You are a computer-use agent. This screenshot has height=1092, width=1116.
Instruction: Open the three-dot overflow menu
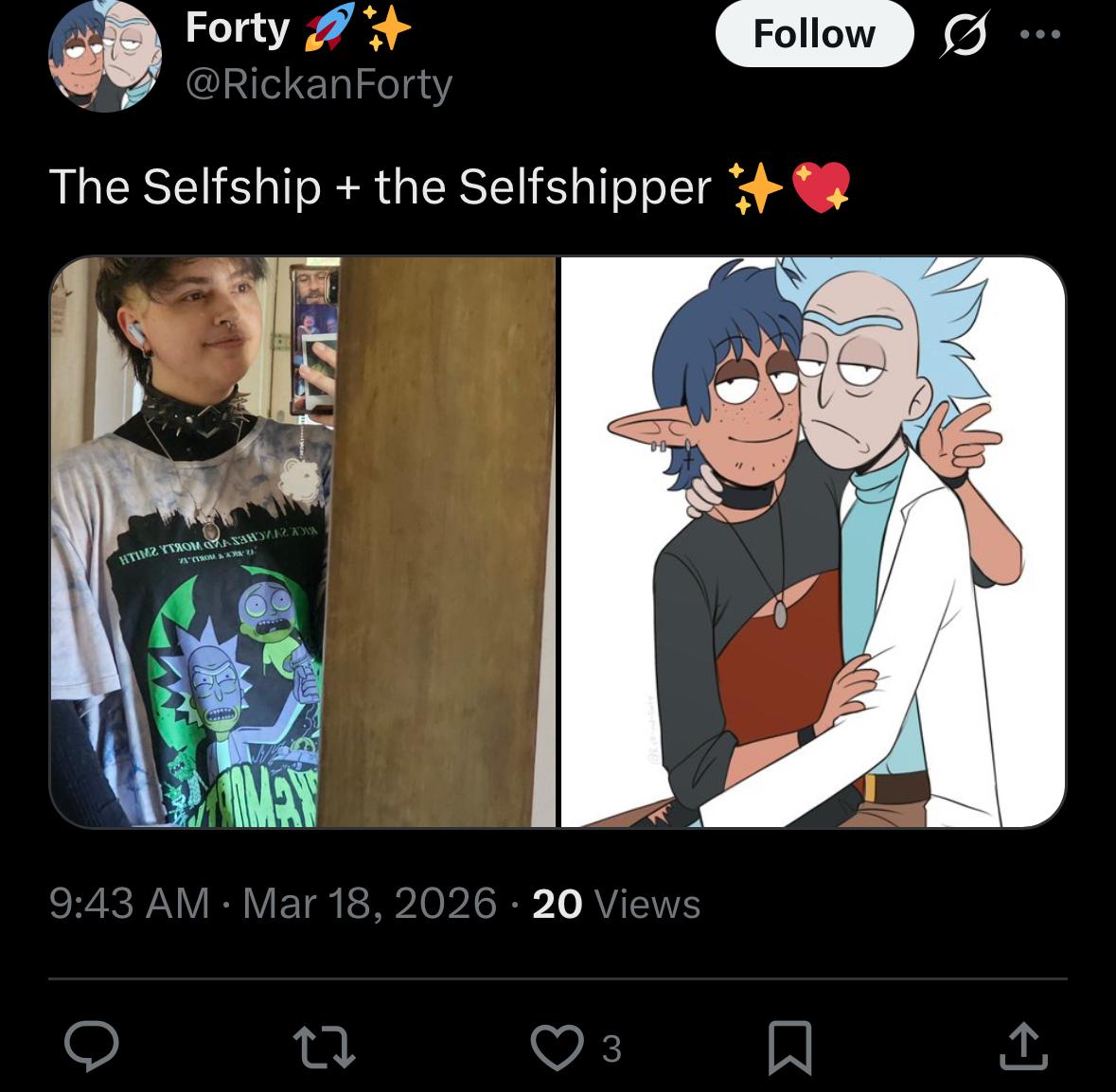pos(1041,35)
